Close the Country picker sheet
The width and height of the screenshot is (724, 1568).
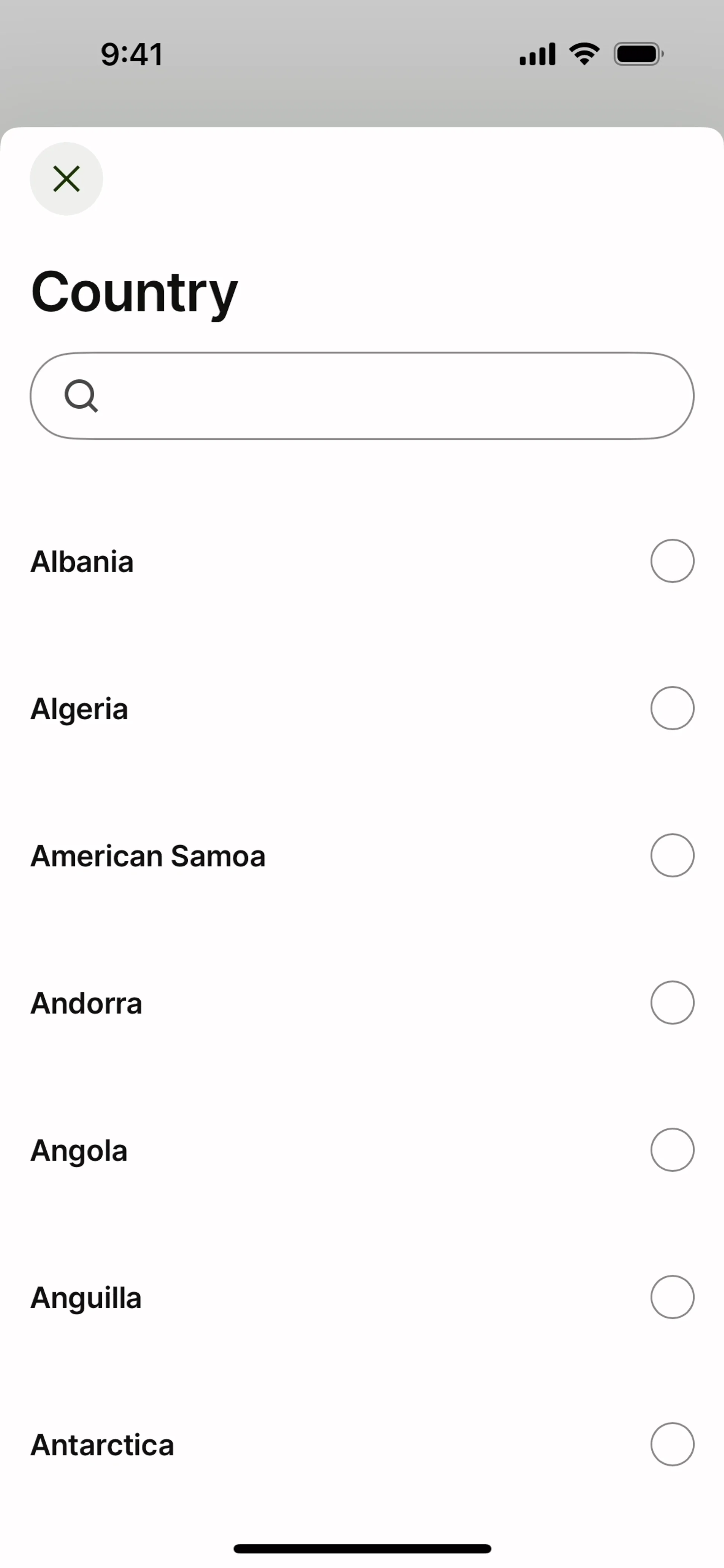point(66,179)
